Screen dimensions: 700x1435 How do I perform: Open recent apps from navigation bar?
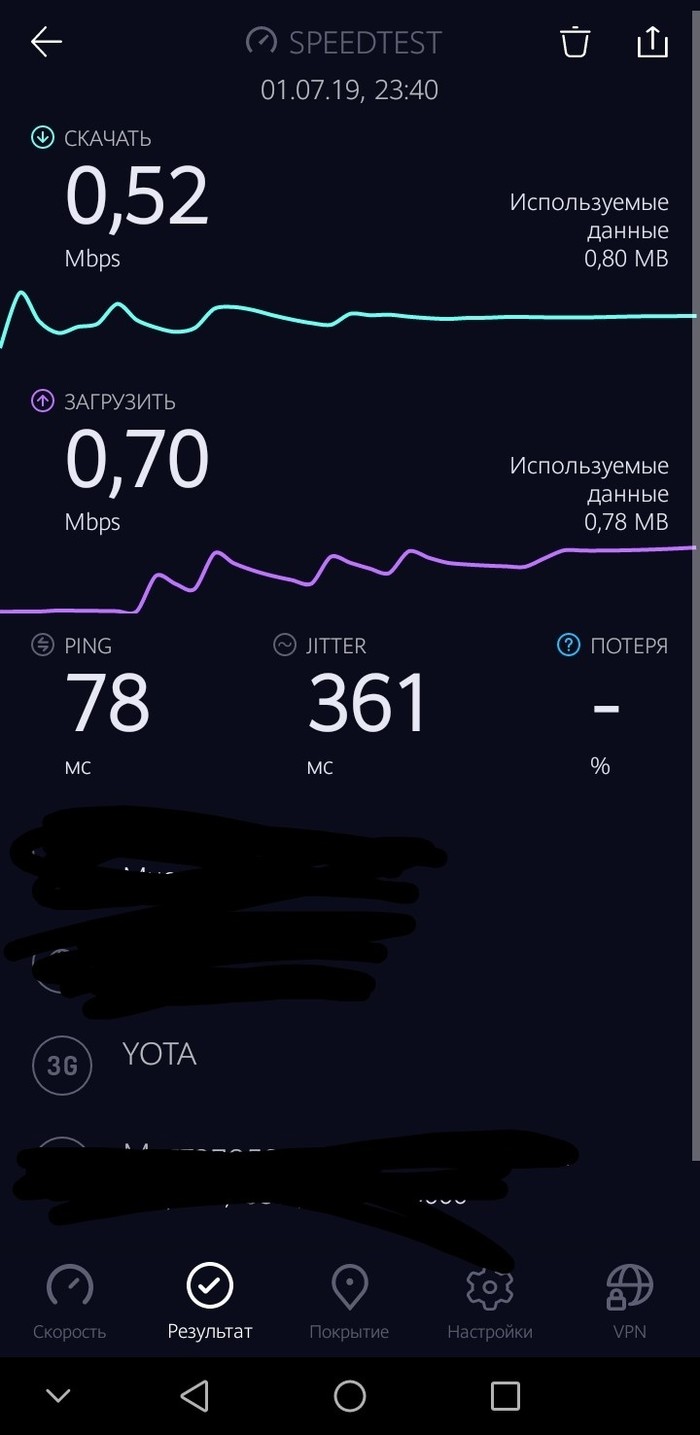coord(505,1395)
